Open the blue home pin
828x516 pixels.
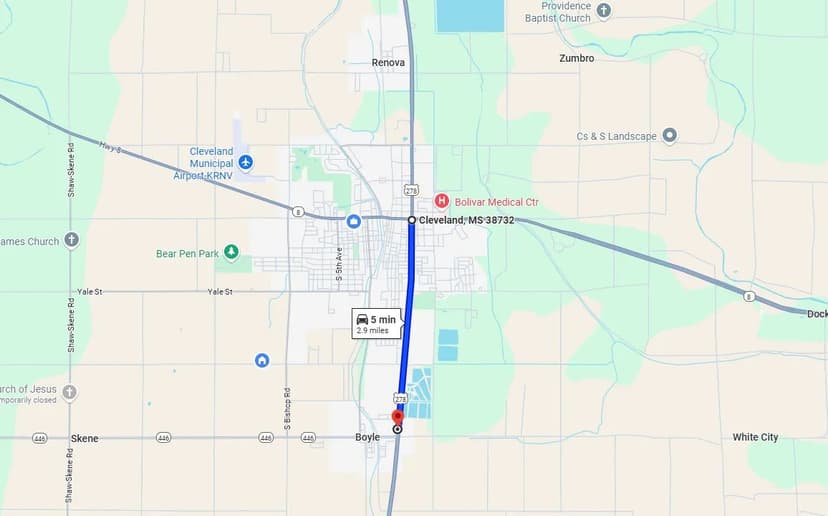262,360
